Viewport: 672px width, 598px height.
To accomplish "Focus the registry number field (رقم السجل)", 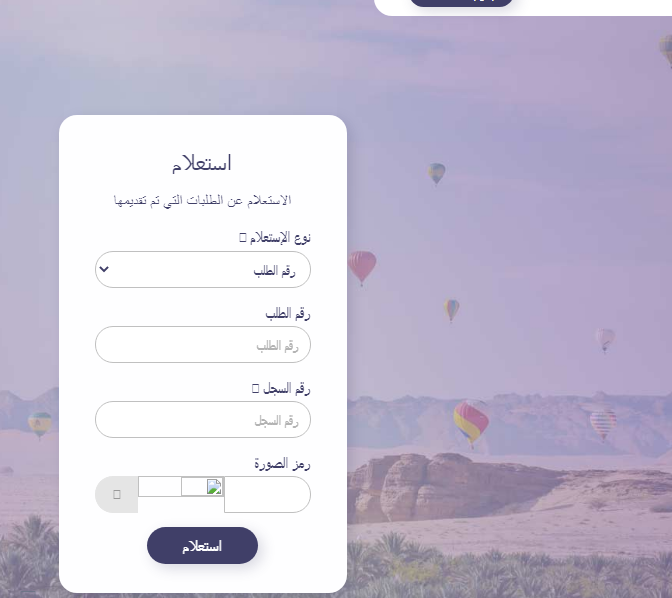I will pyautogui.click(x=203, y=420).
